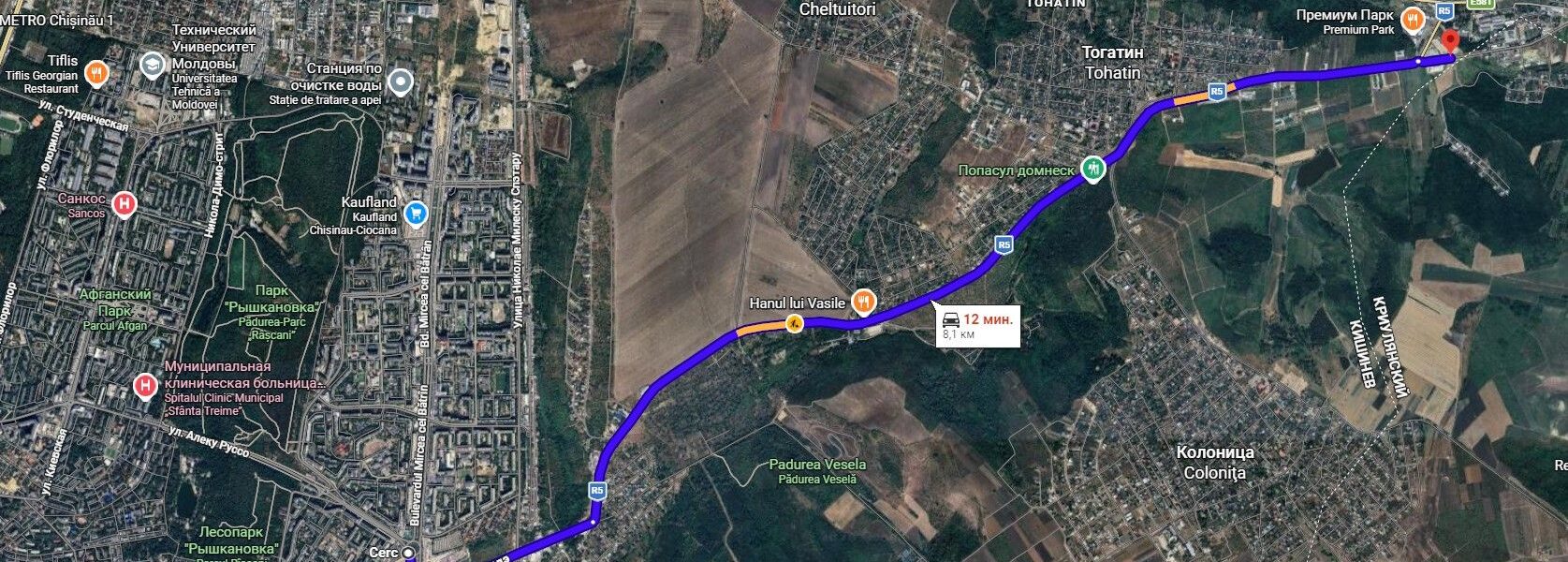Screen dimensions: 1568x562
Task: Open the Sancos hospital marker
Action: pos(123,204)
